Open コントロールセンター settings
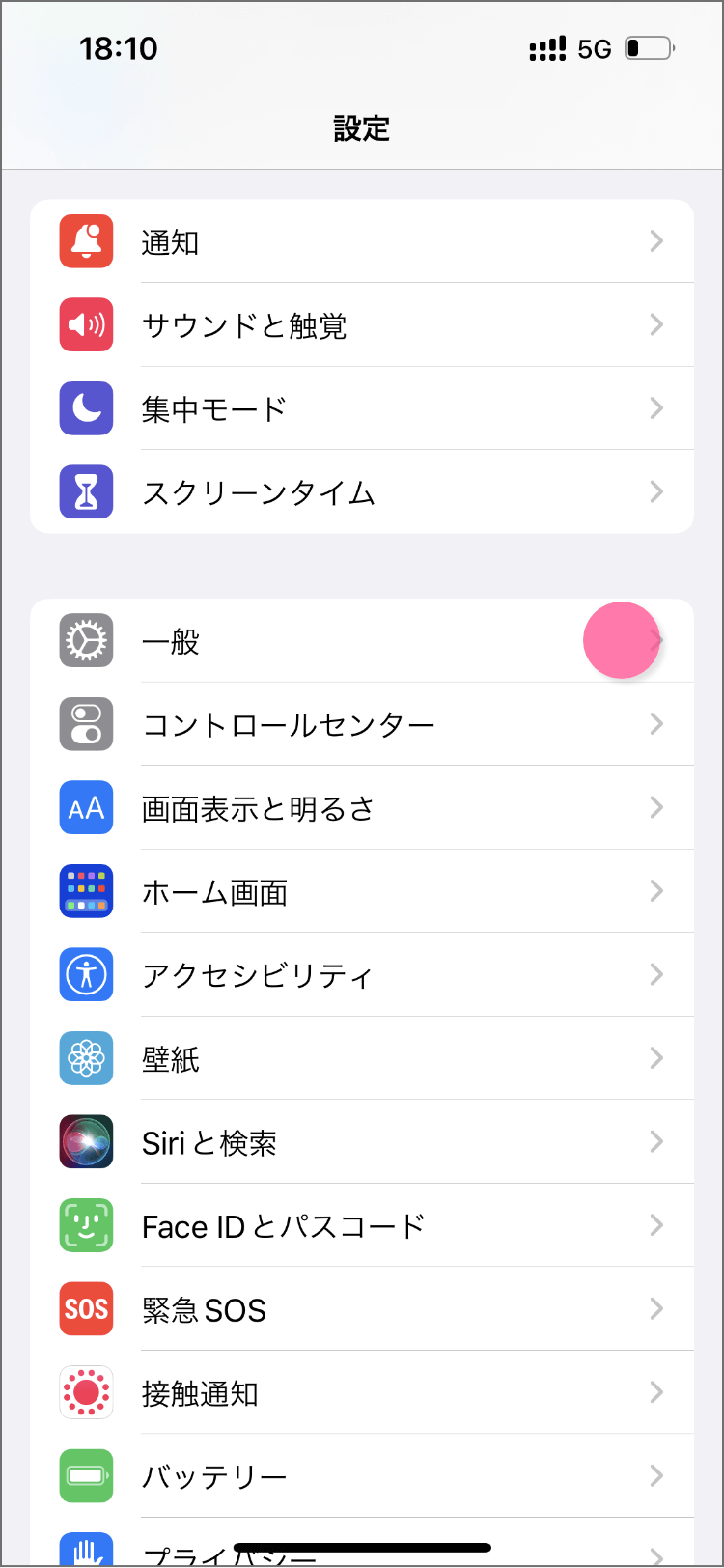Screen dimensions: 724x1568 click(362, 724)
